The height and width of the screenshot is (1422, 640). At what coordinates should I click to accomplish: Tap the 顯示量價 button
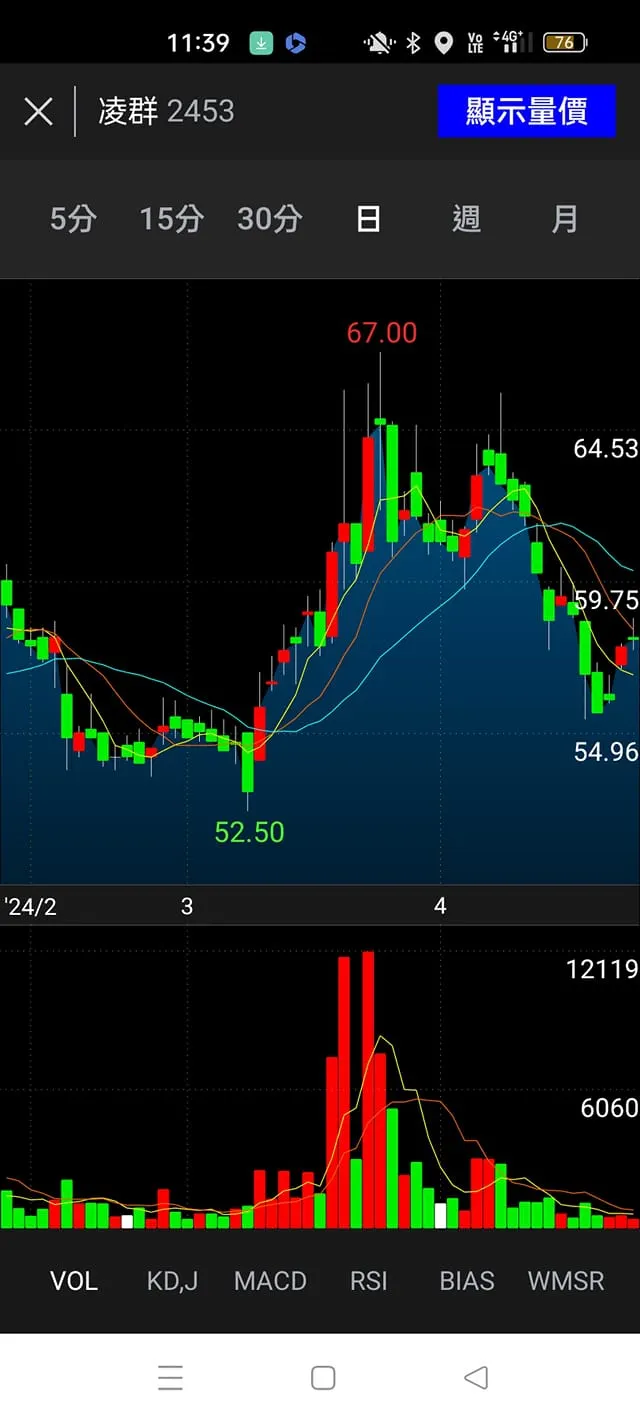click(x=526, y=111)
